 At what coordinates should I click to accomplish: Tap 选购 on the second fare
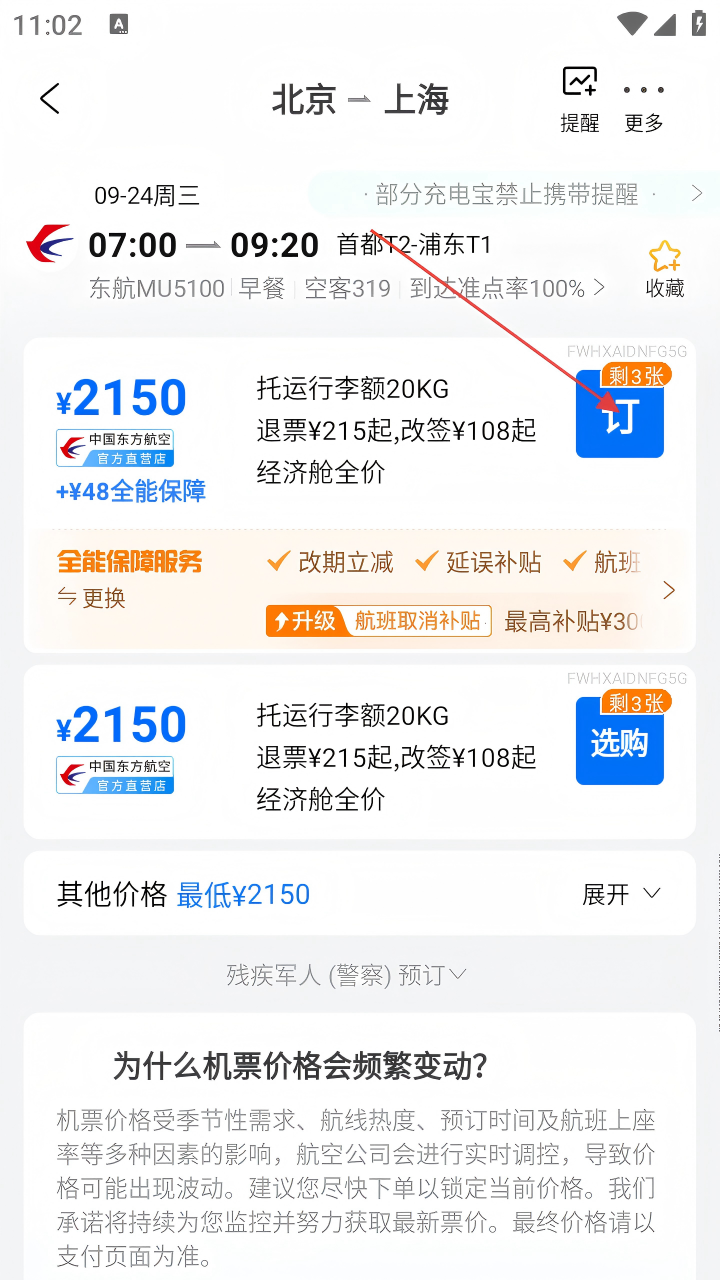coord(620,743)
